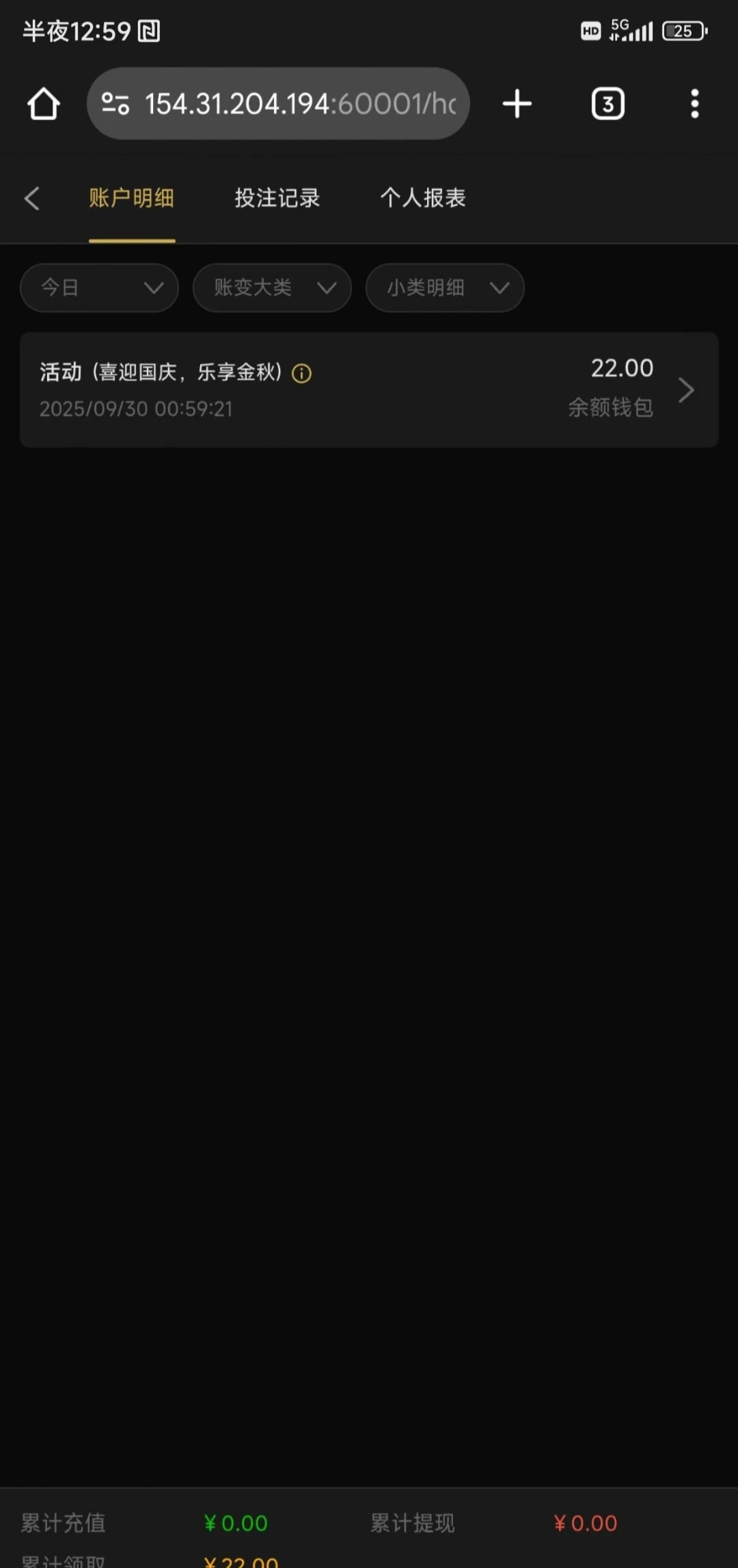
Task: Open a new browser tab
Action: 517,104
